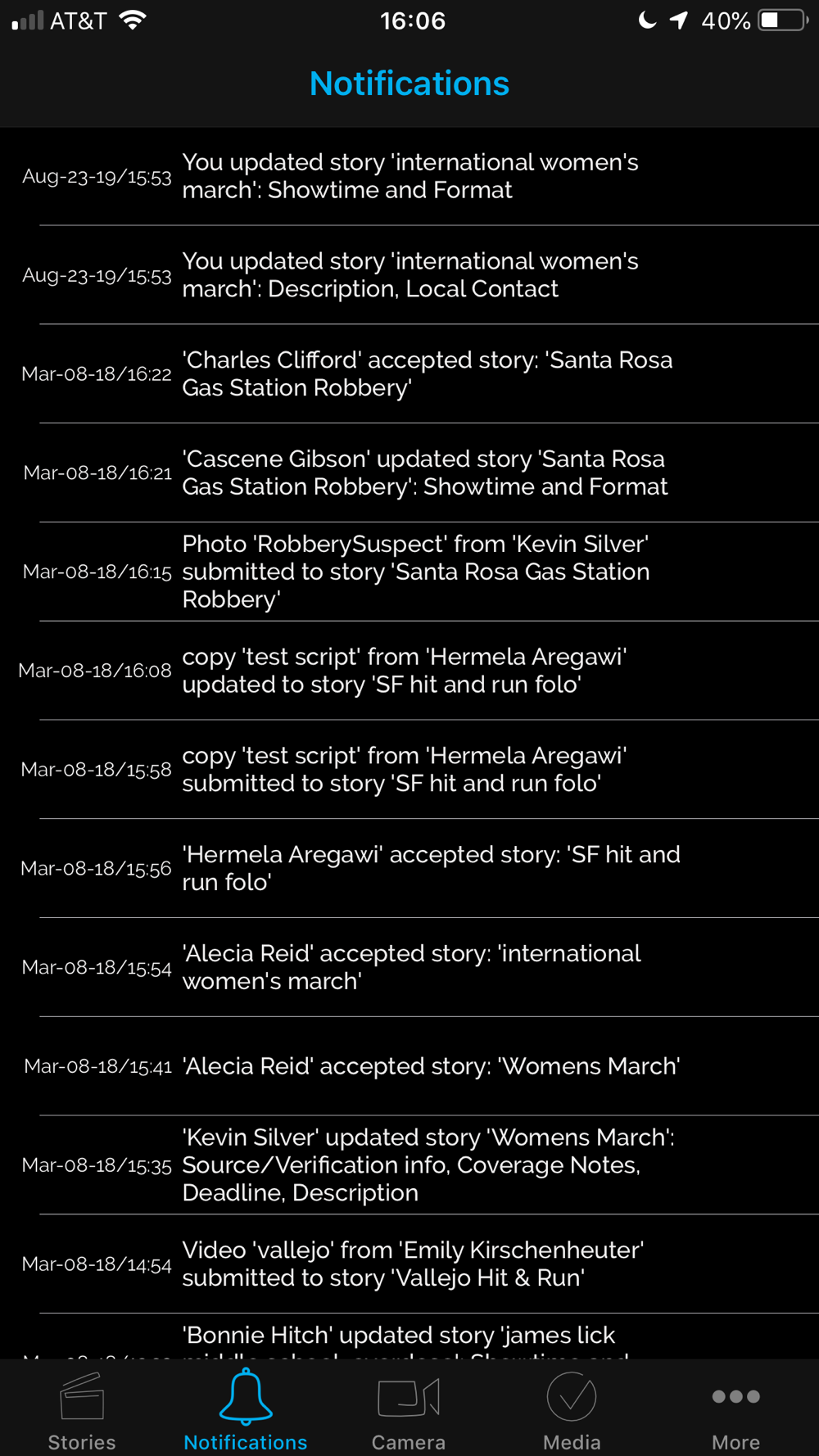Select the Notifications tab
The width and height of the screenshot is (819, 1456).
246,1410
